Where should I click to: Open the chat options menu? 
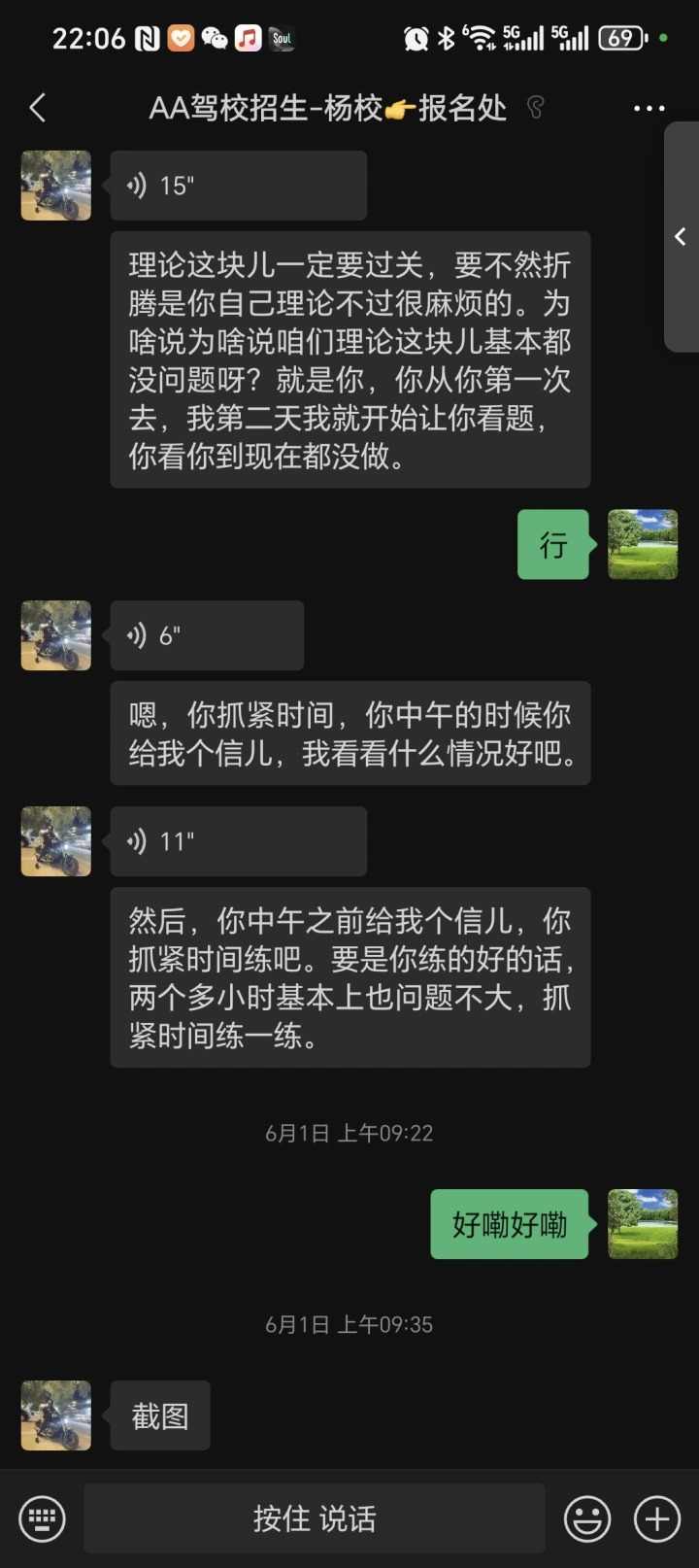pyautogui.click(x=649, y=108)
